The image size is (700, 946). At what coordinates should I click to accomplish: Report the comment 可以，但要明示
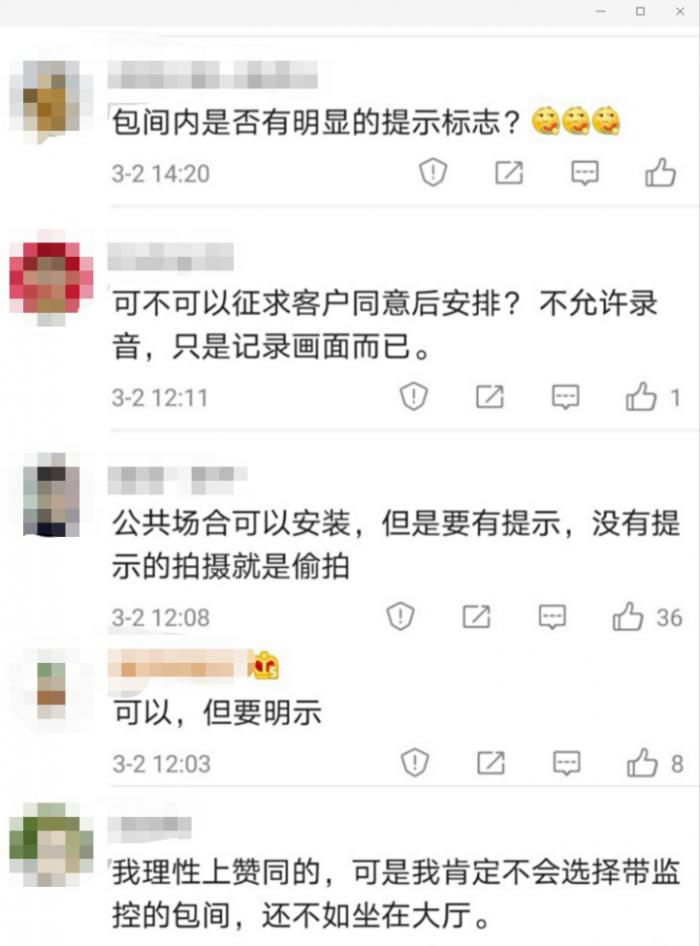(x=414, y=764)
